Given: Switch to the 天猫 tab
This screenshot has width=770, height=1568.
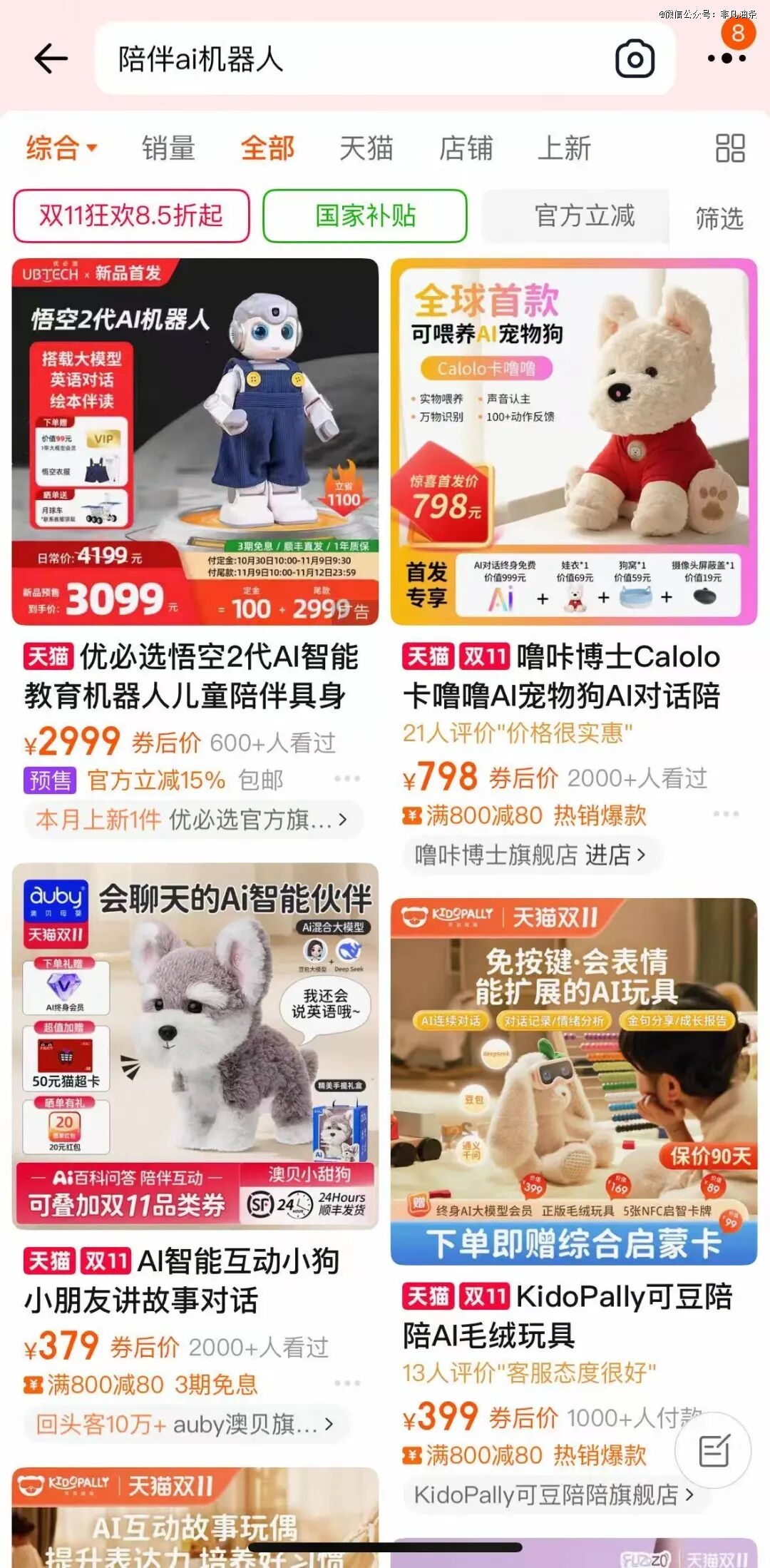Looking at the screenshot, I should click(x=366, y=148).
